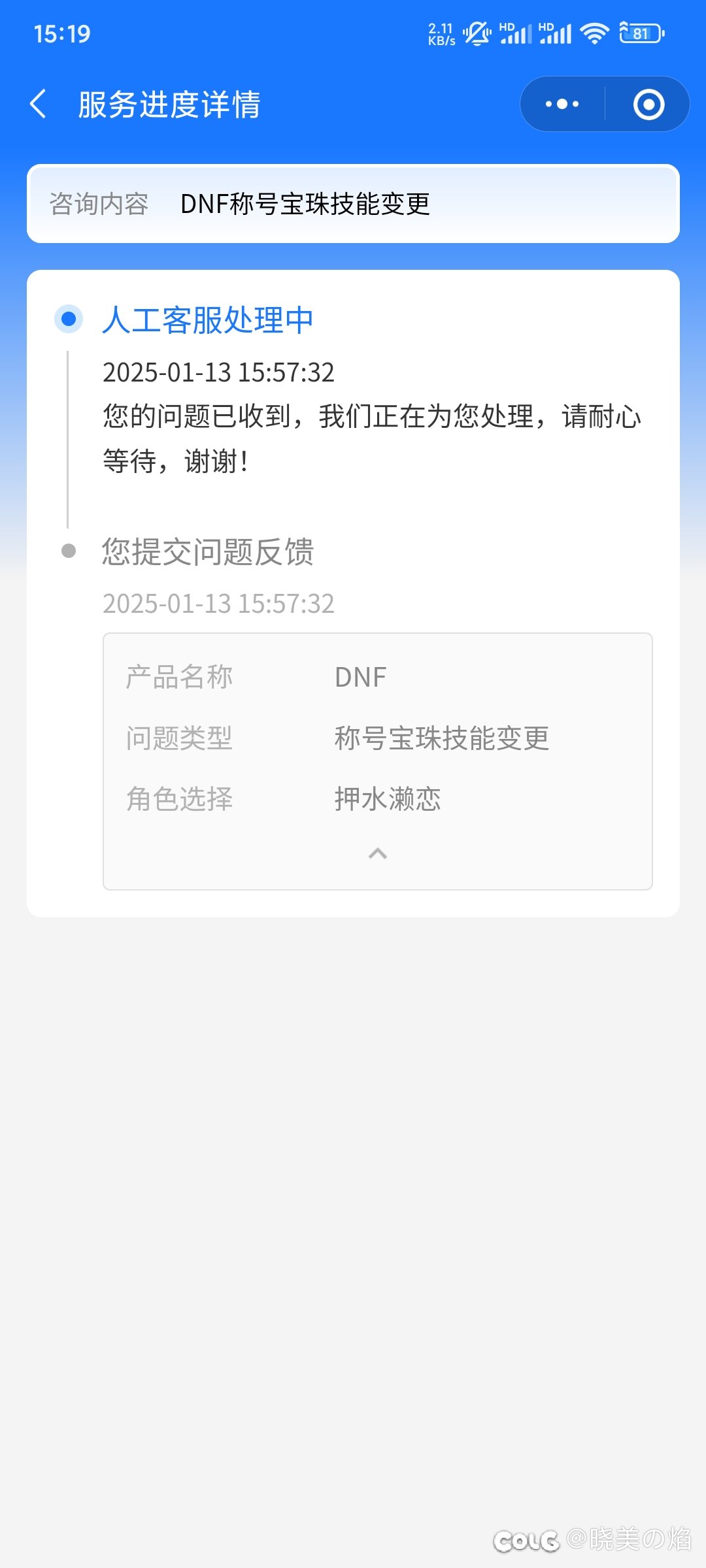Go back from the service progress details
Screen dimensions: 706x1568
pos(39,105)
